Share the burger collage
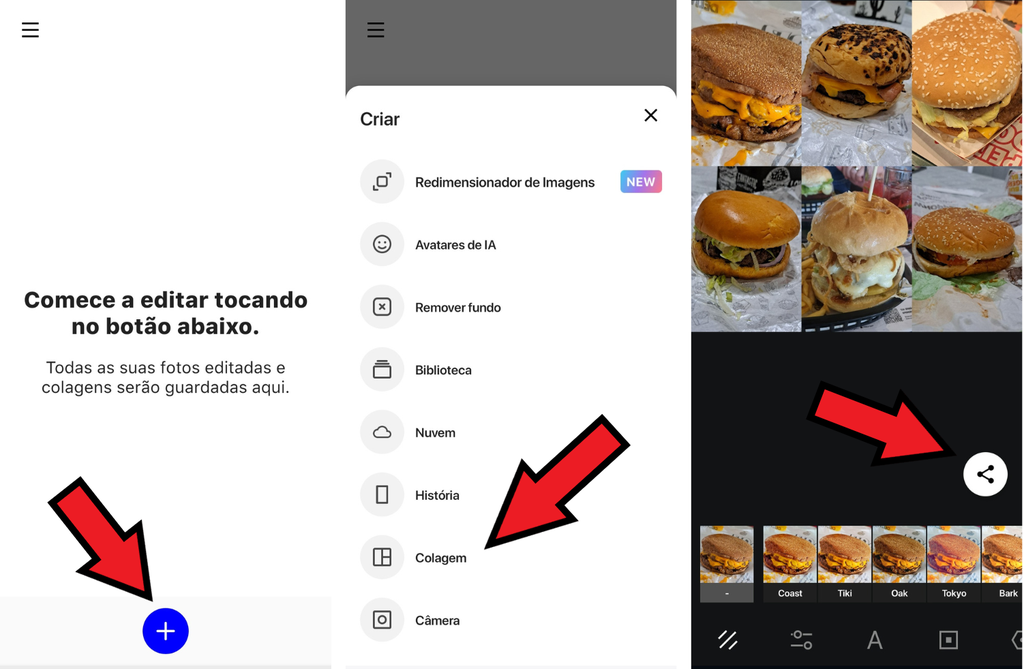1024x669 pixels. [985, 474]
